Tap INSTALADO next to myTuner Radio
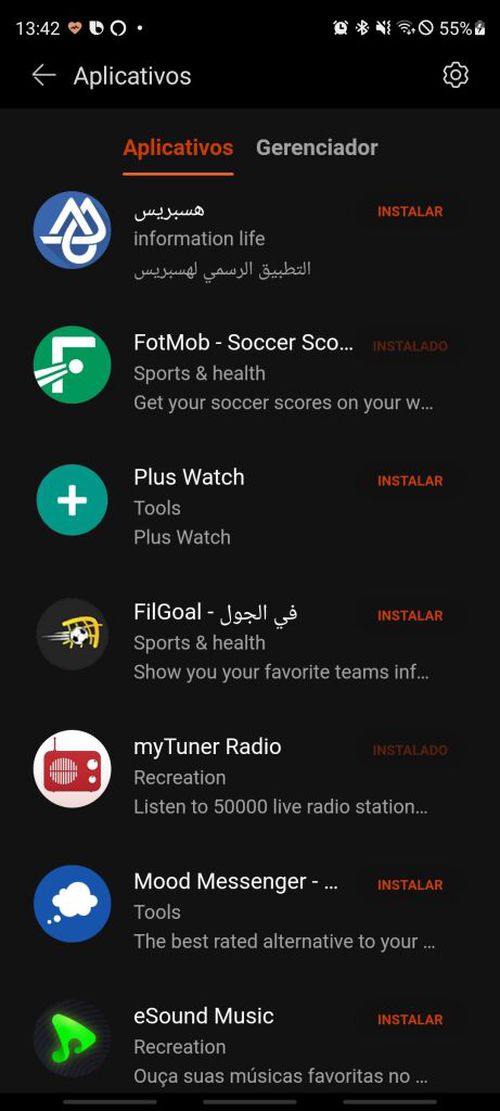The image size is (500, 1111). tap(410, 750)
